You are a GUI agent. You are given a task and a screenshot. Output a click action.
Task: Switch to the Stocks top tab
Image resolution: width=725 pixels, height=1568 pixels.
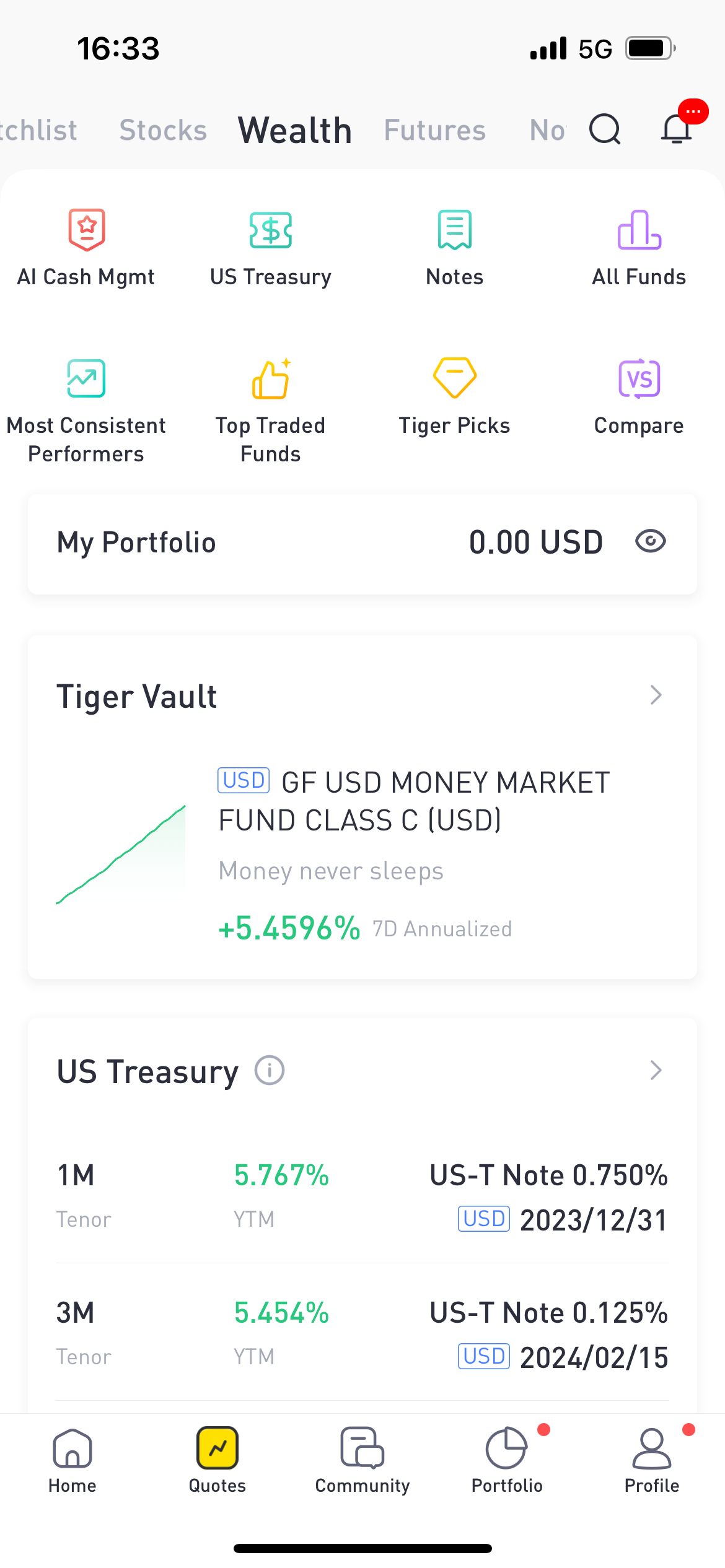coord(163,131)
